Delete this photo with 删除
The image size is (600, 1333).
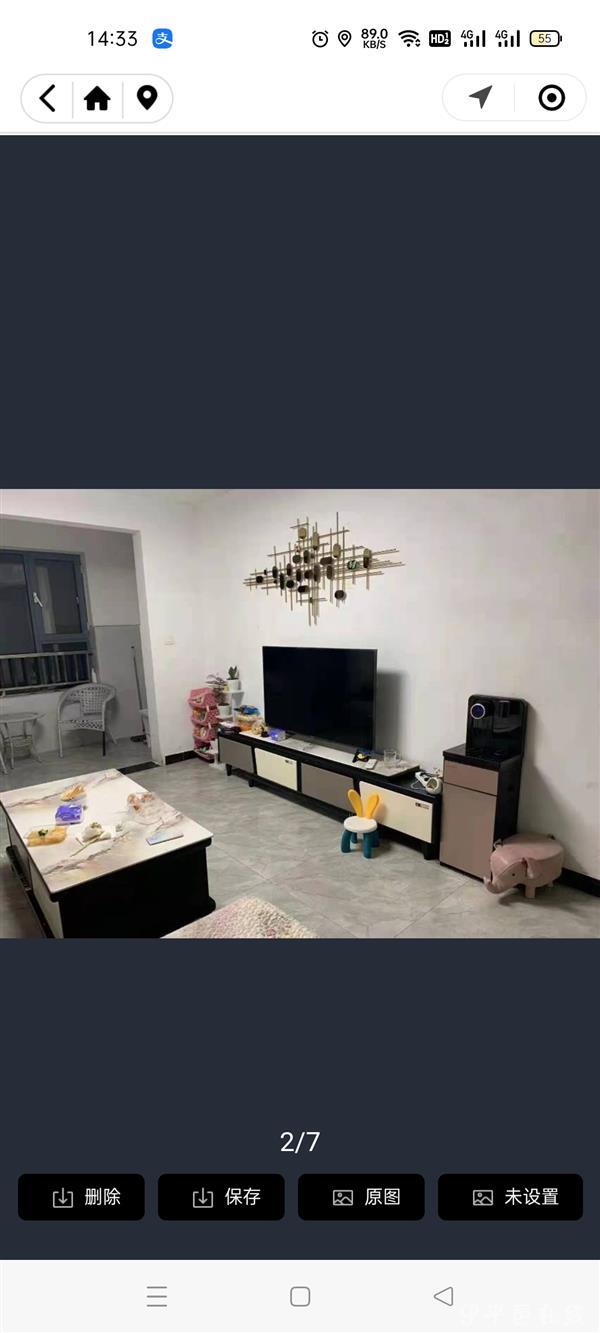(82, 1197)
